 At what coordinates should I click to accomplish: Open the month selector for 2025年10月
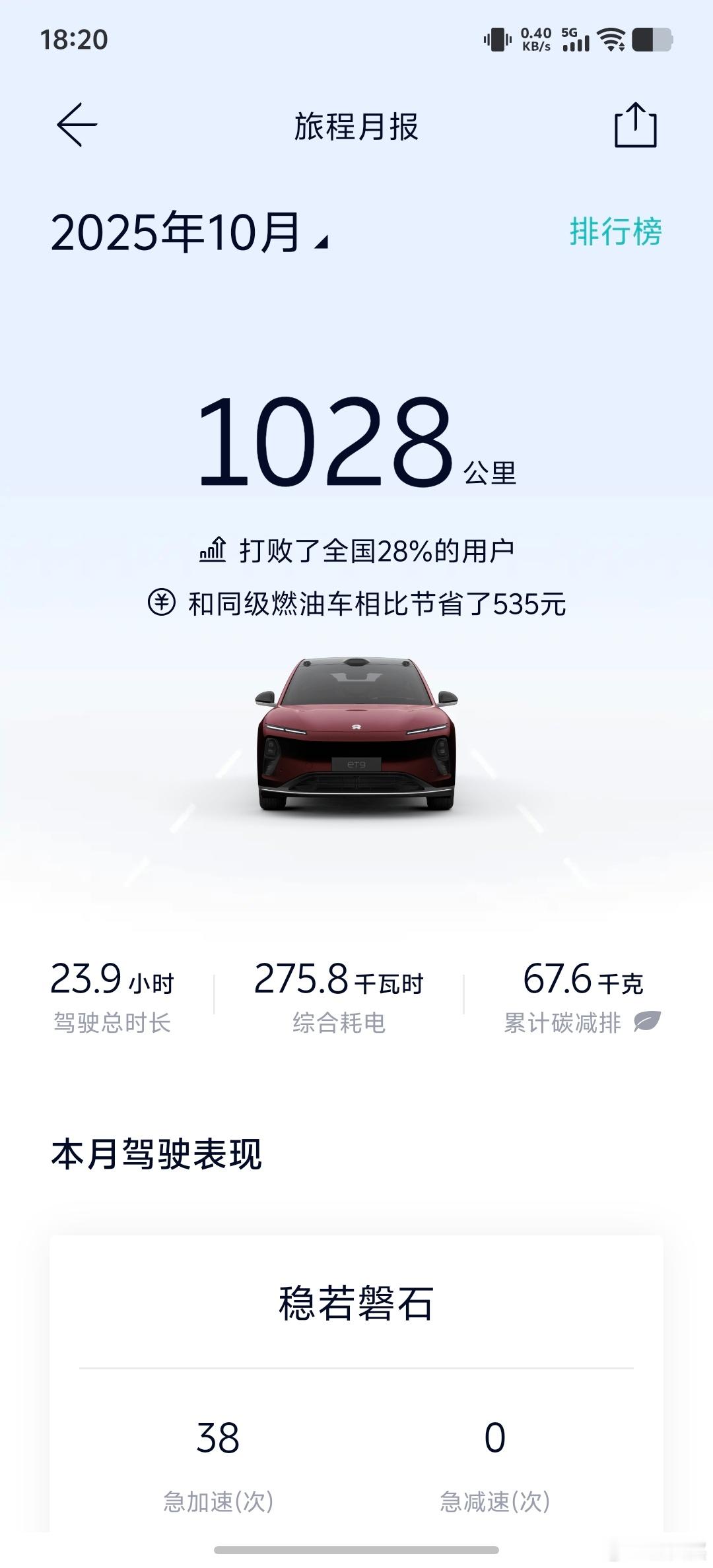[188, 230]
